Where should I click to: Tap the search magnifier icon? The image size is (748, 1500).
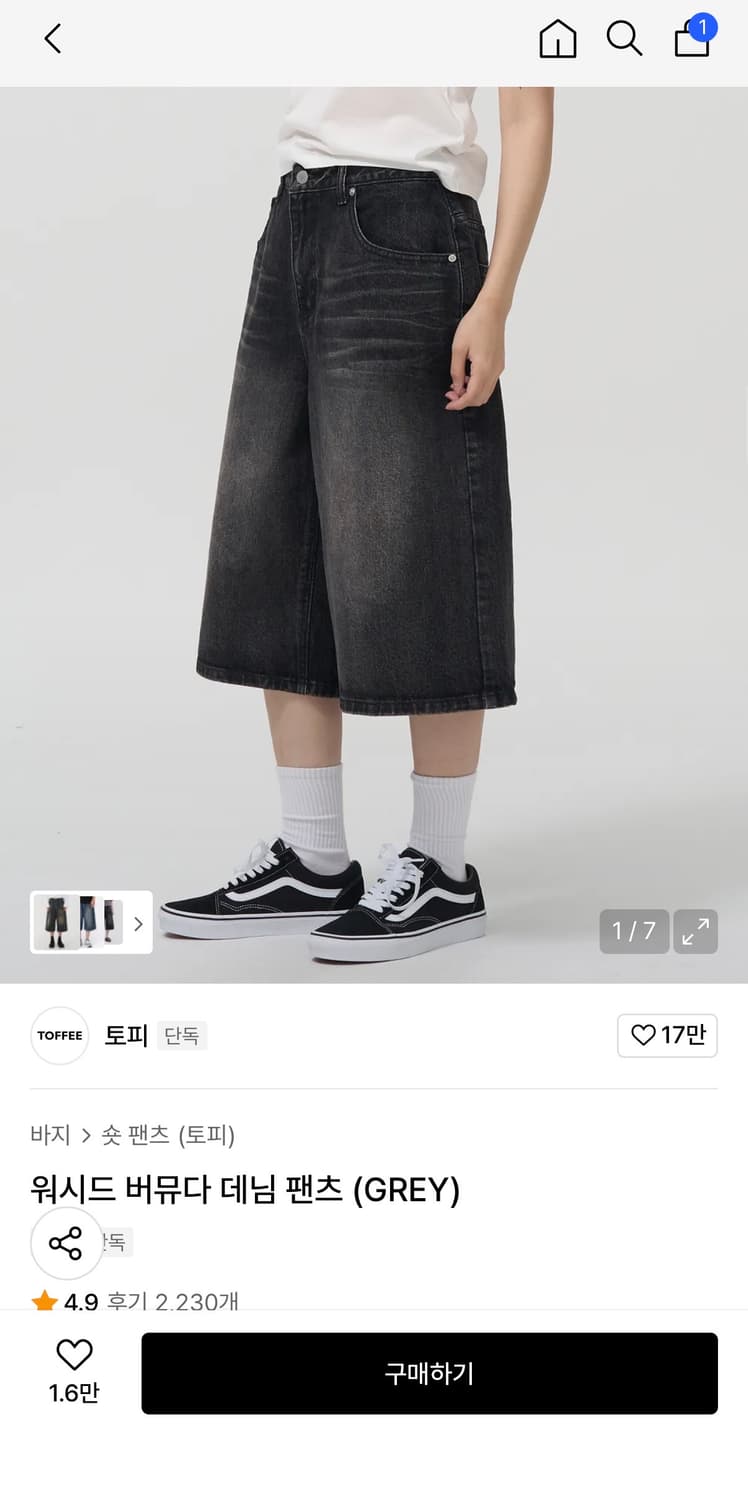coord(625,40)
